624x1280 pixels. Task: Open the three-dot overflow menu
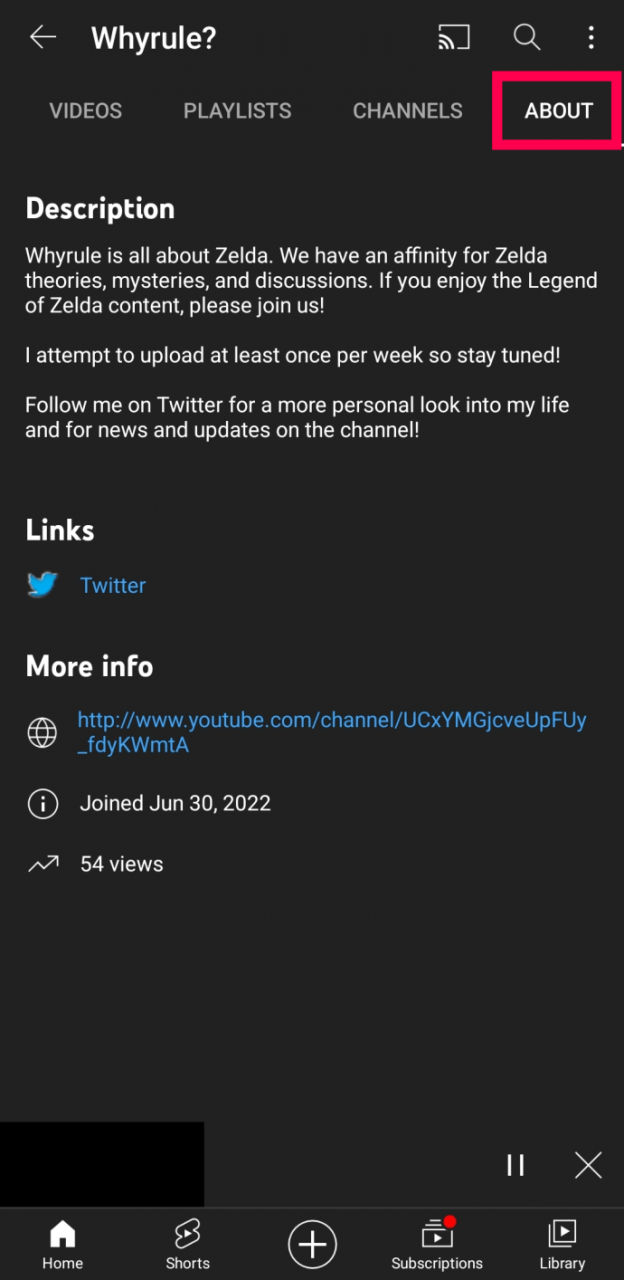(x=591, y=38)
